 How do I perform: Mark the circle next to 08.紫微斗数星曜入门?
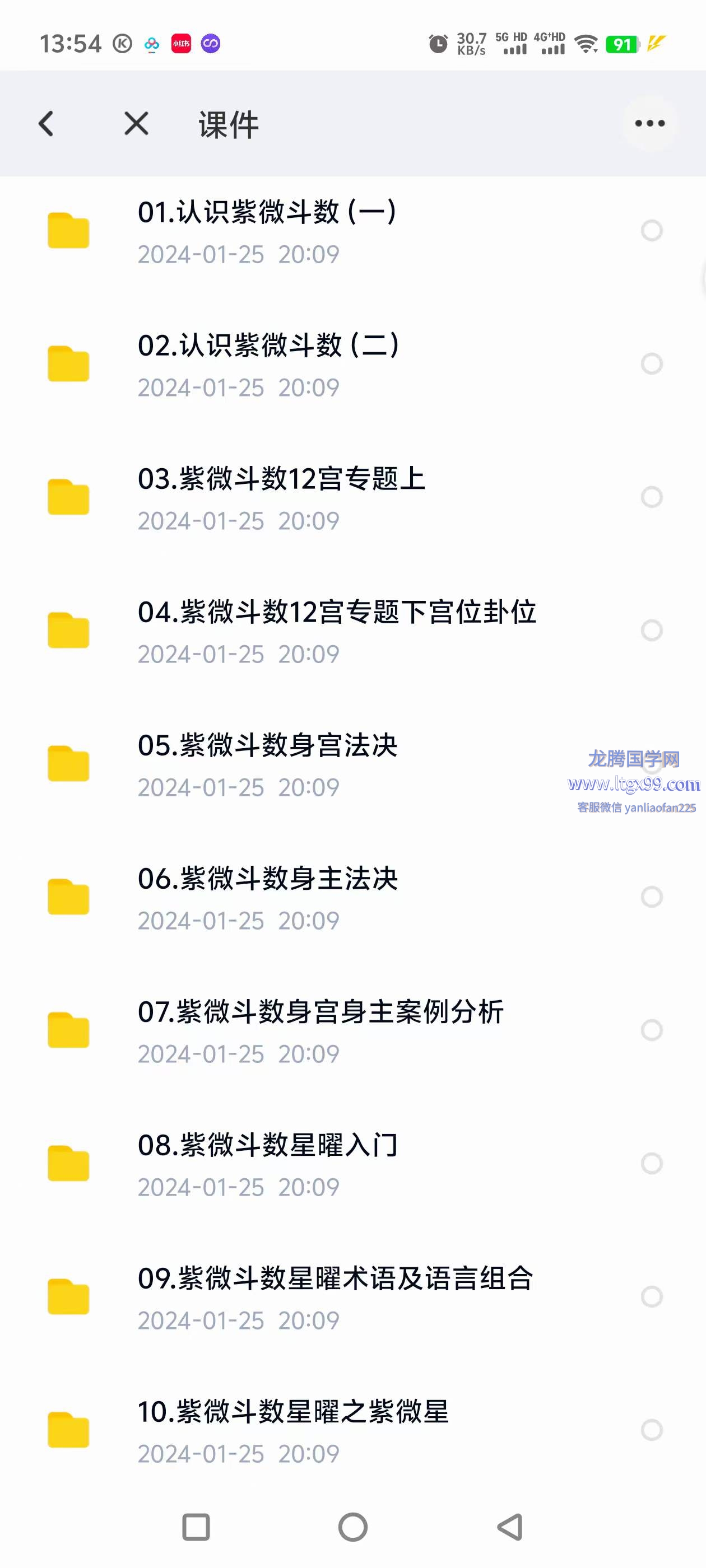[x=652, y=1164]
